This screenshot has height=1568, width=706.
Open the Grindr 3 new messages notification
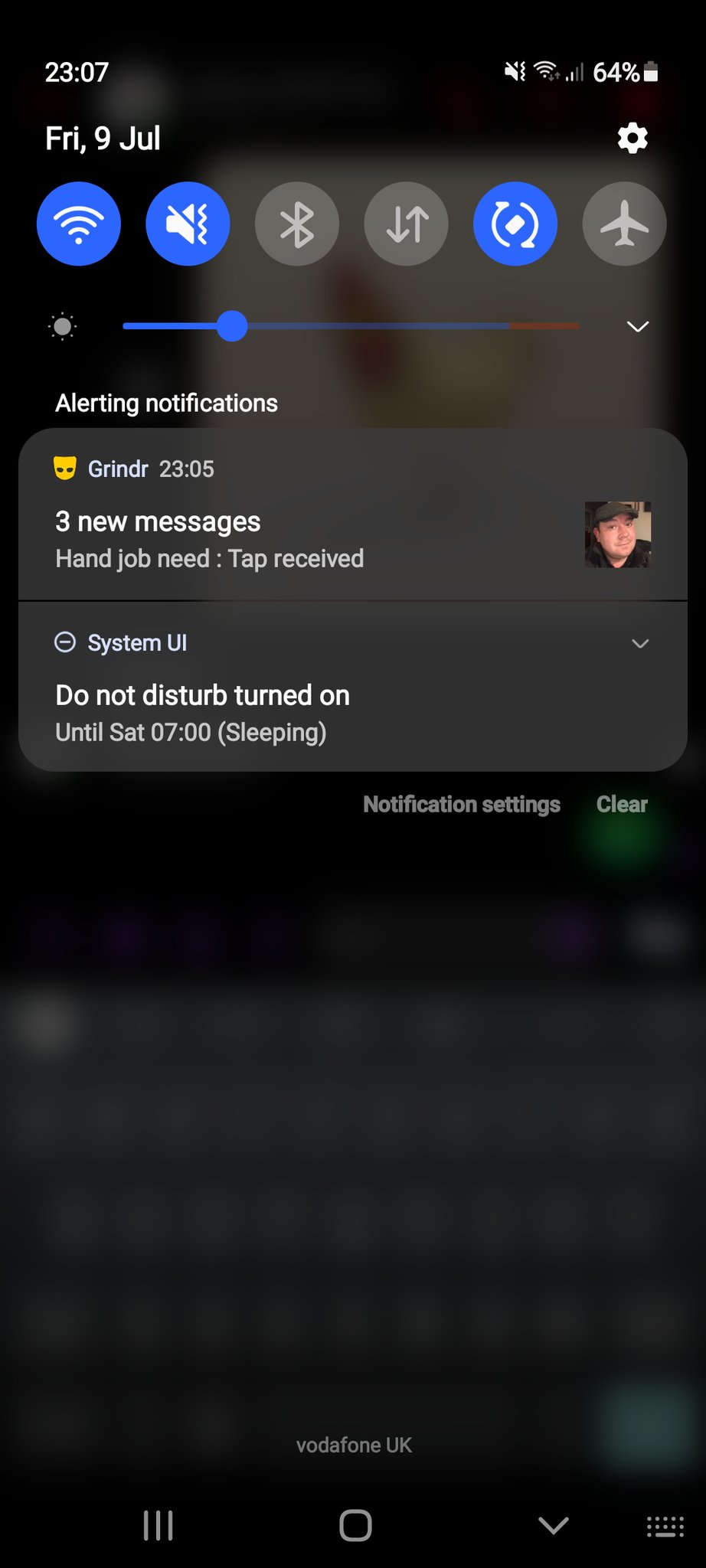coord(306,528)
